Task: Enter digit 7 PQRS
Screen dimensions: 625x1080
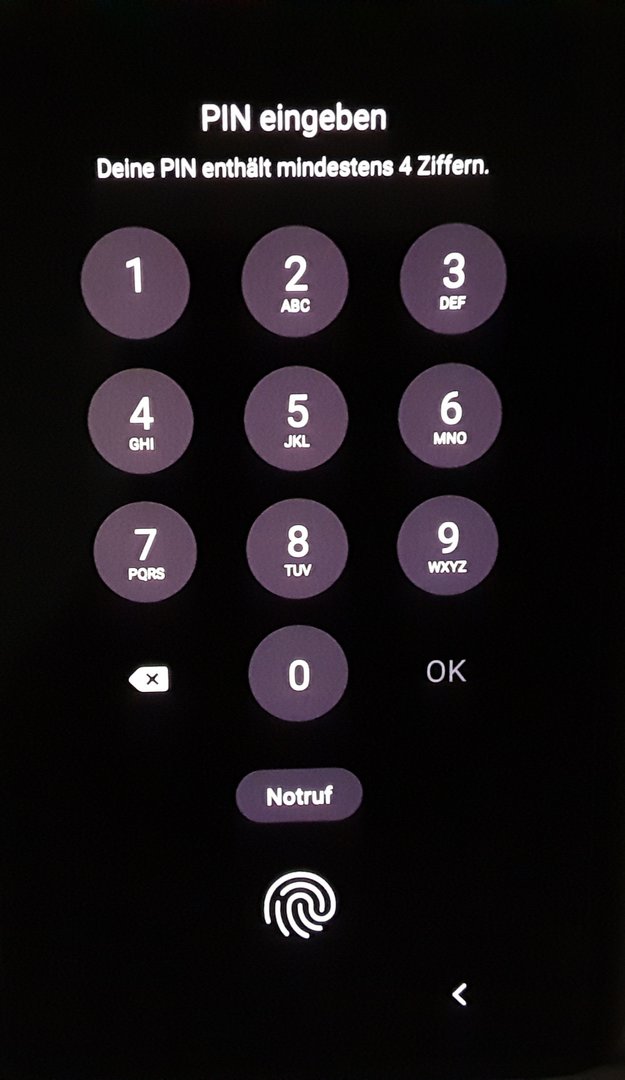Action: (145, 552)
